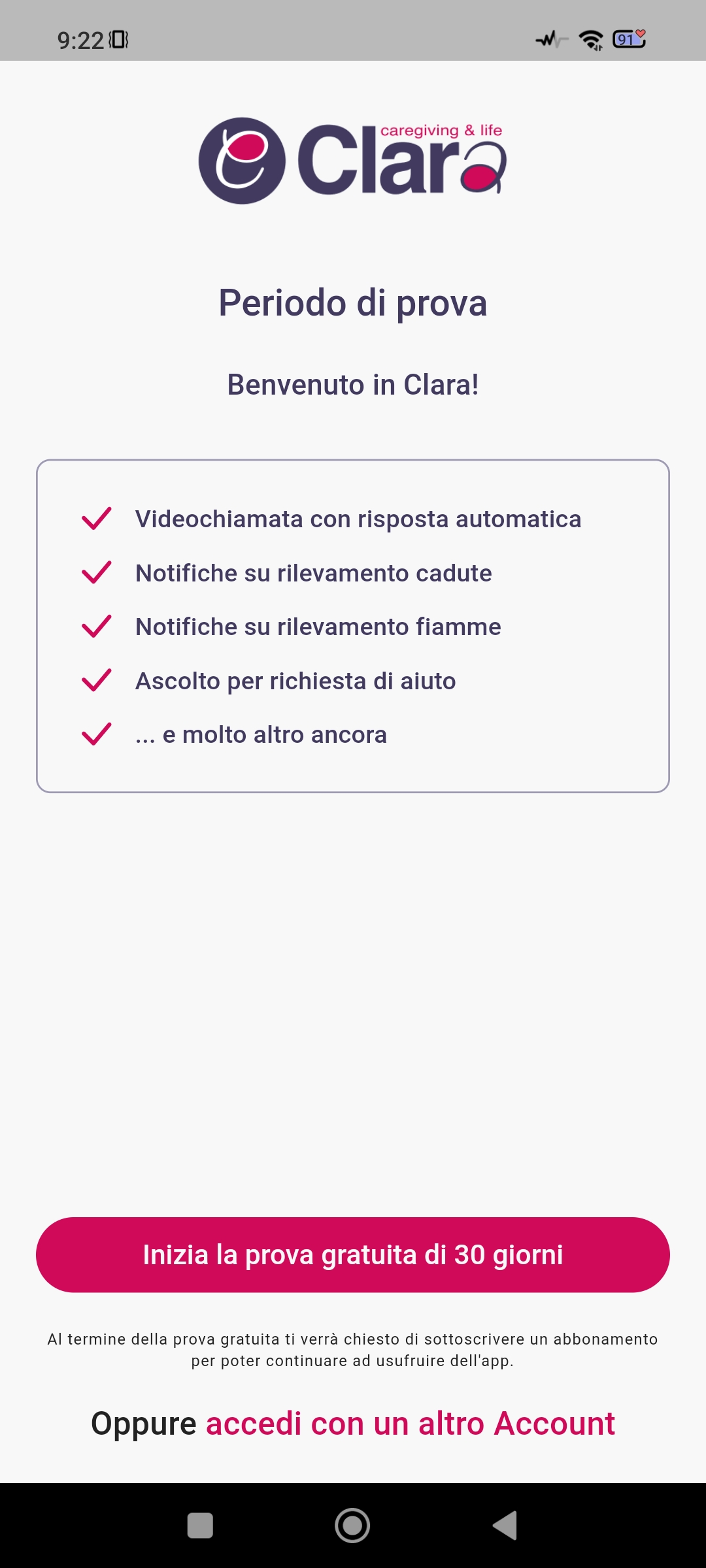Open the 'accedi con un altro Account' link

(410, 1423)
